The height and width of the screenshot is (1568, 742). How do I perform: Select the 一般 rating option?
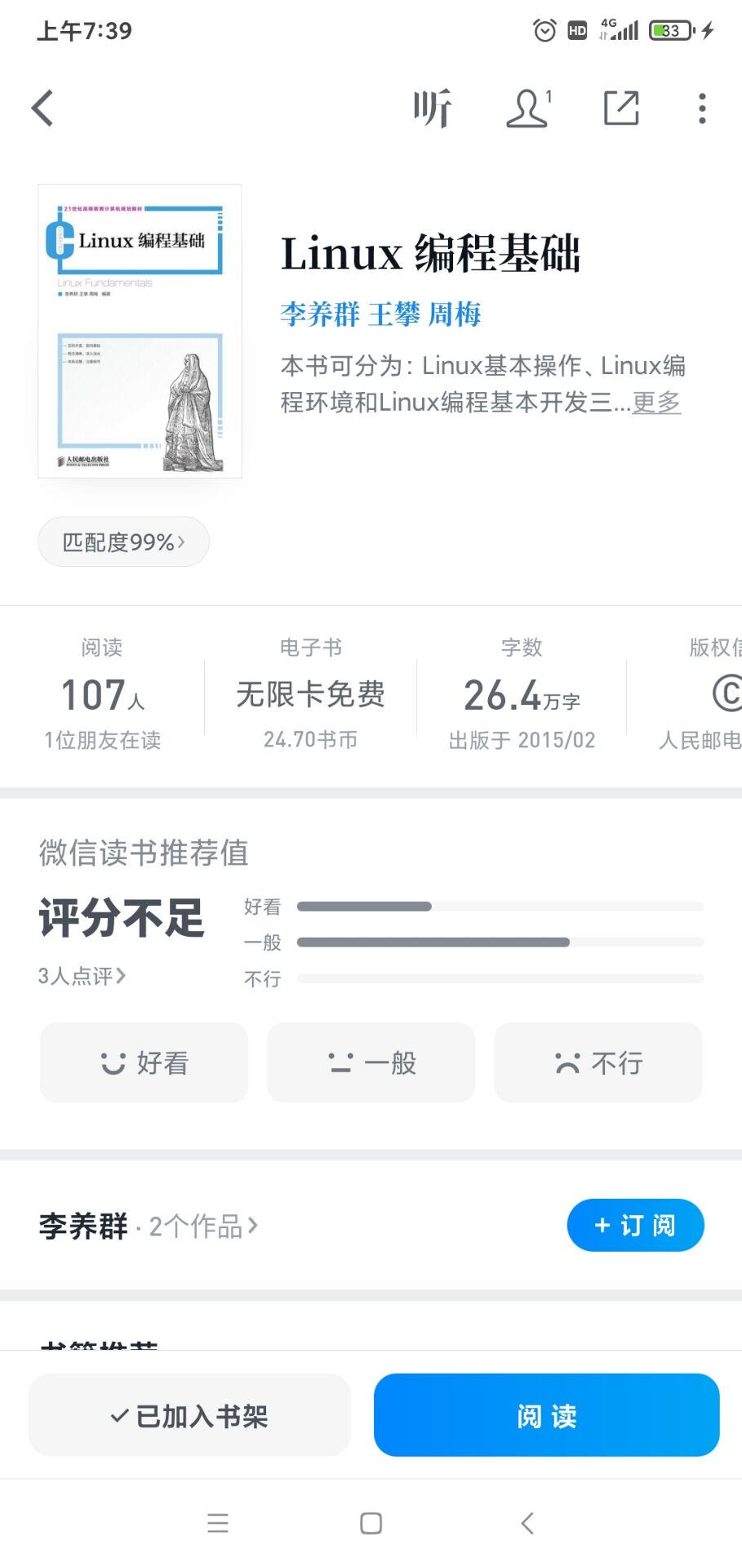coord(371,1062)
